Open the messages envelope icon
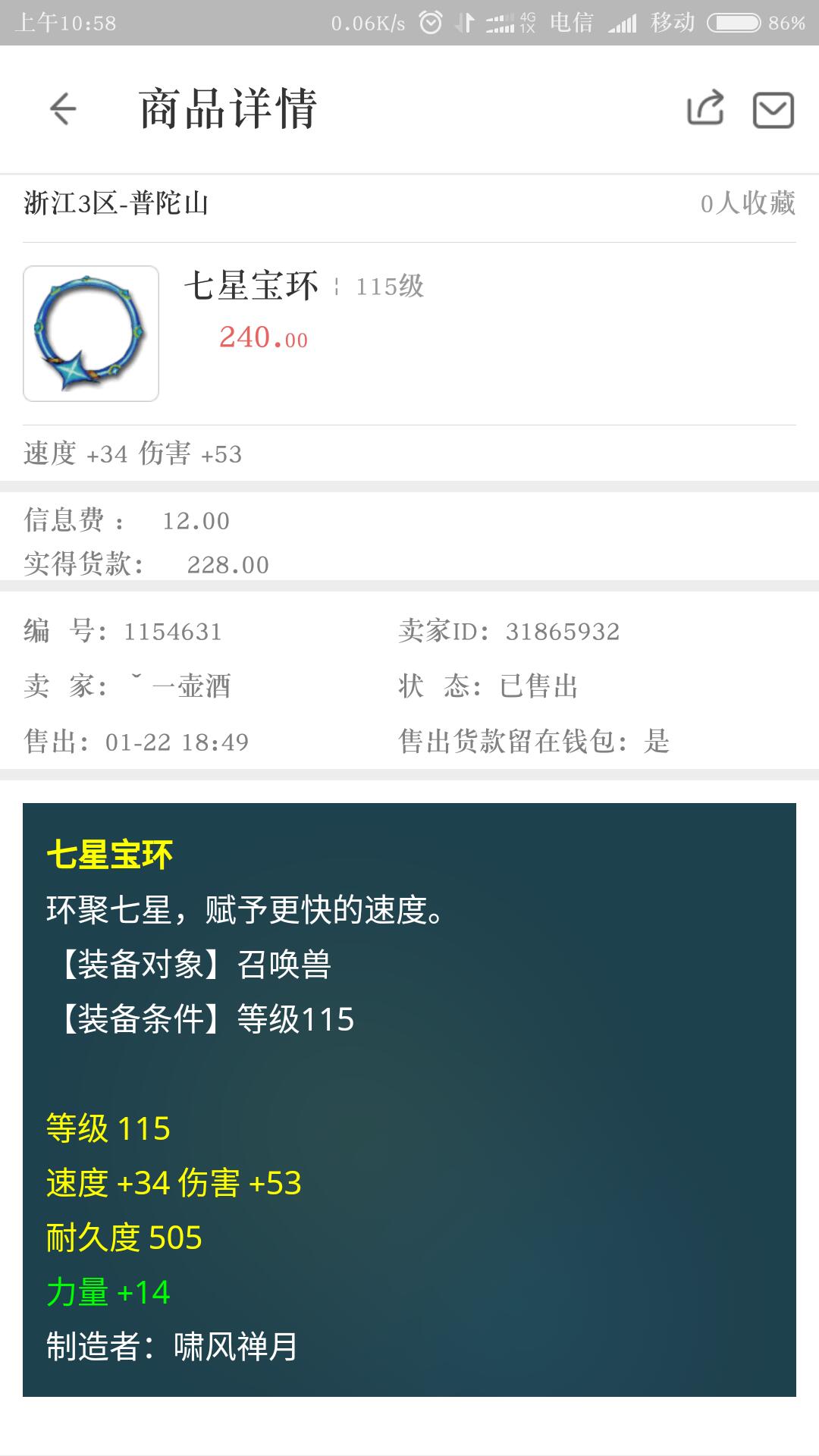The height and width of the screenshot is (1456, 819). pyautogui.click(x=773, y=110)
